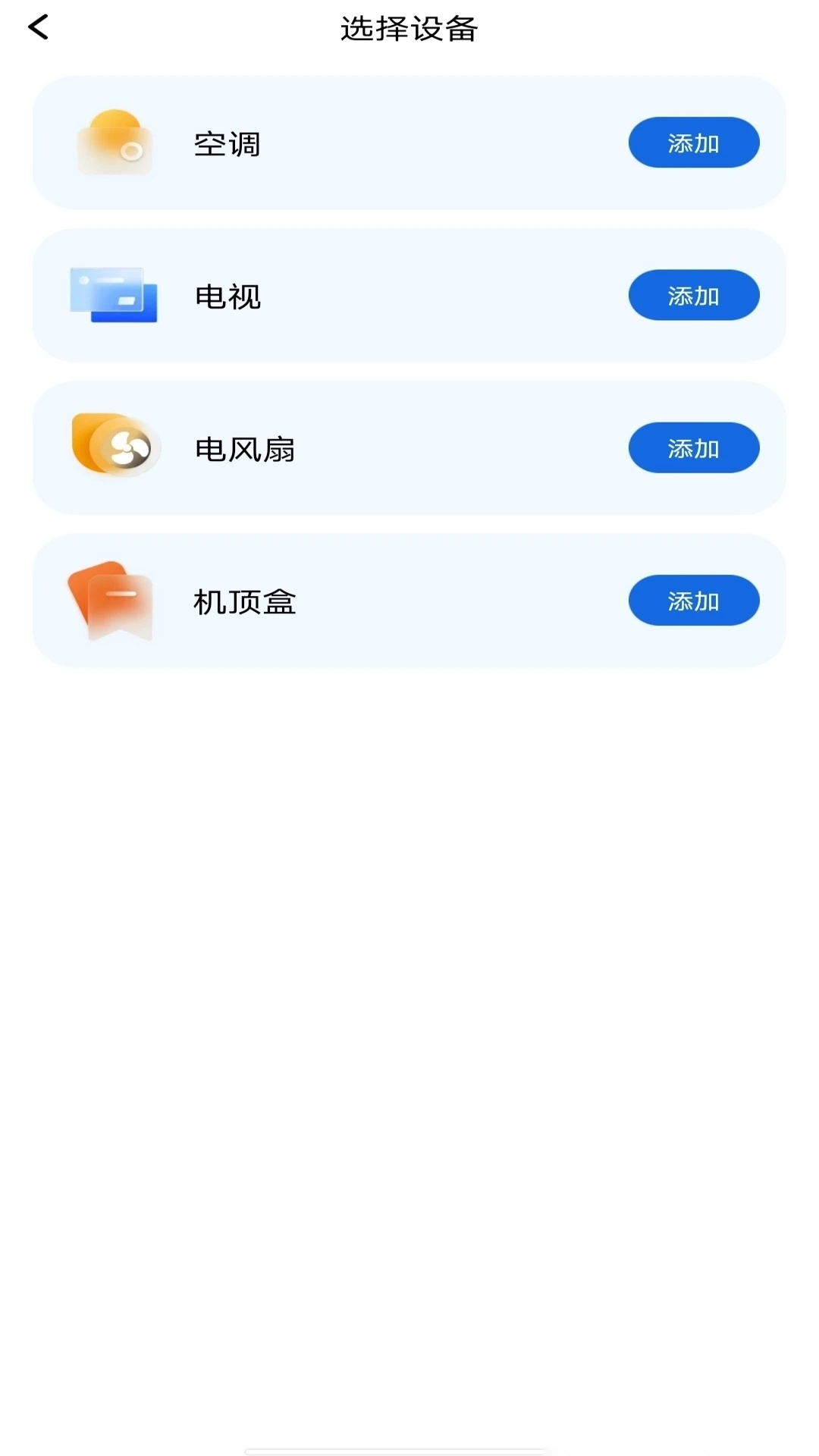The image size is (819, 1456).
Task: Click the electric fan (电风扇) icon
Action: click(115, 447)
